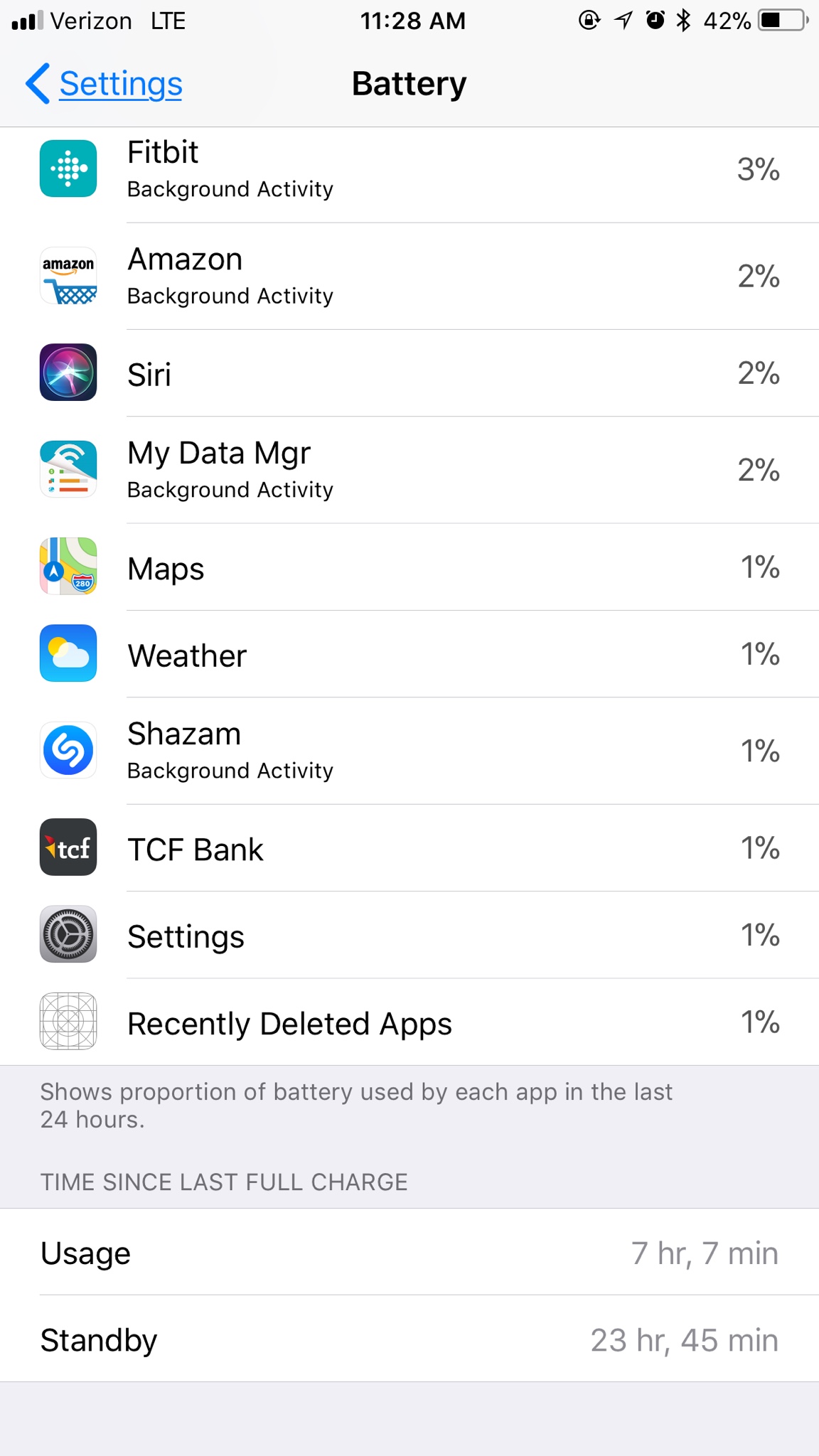Select the Weather battery usage row
The image size is (819, 1456).
409,654
